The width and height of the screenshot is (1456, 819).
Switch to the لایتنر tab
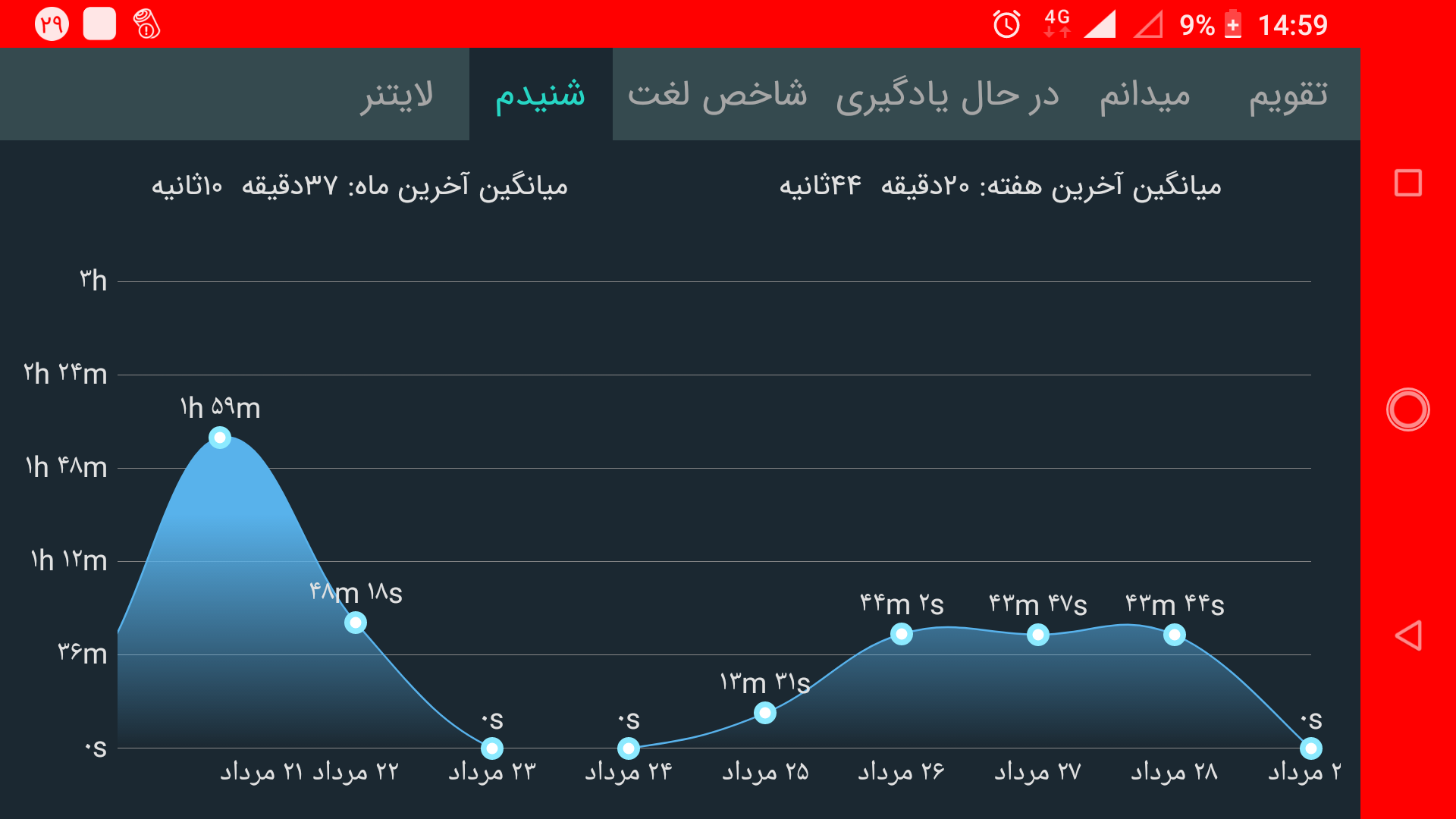397,95
